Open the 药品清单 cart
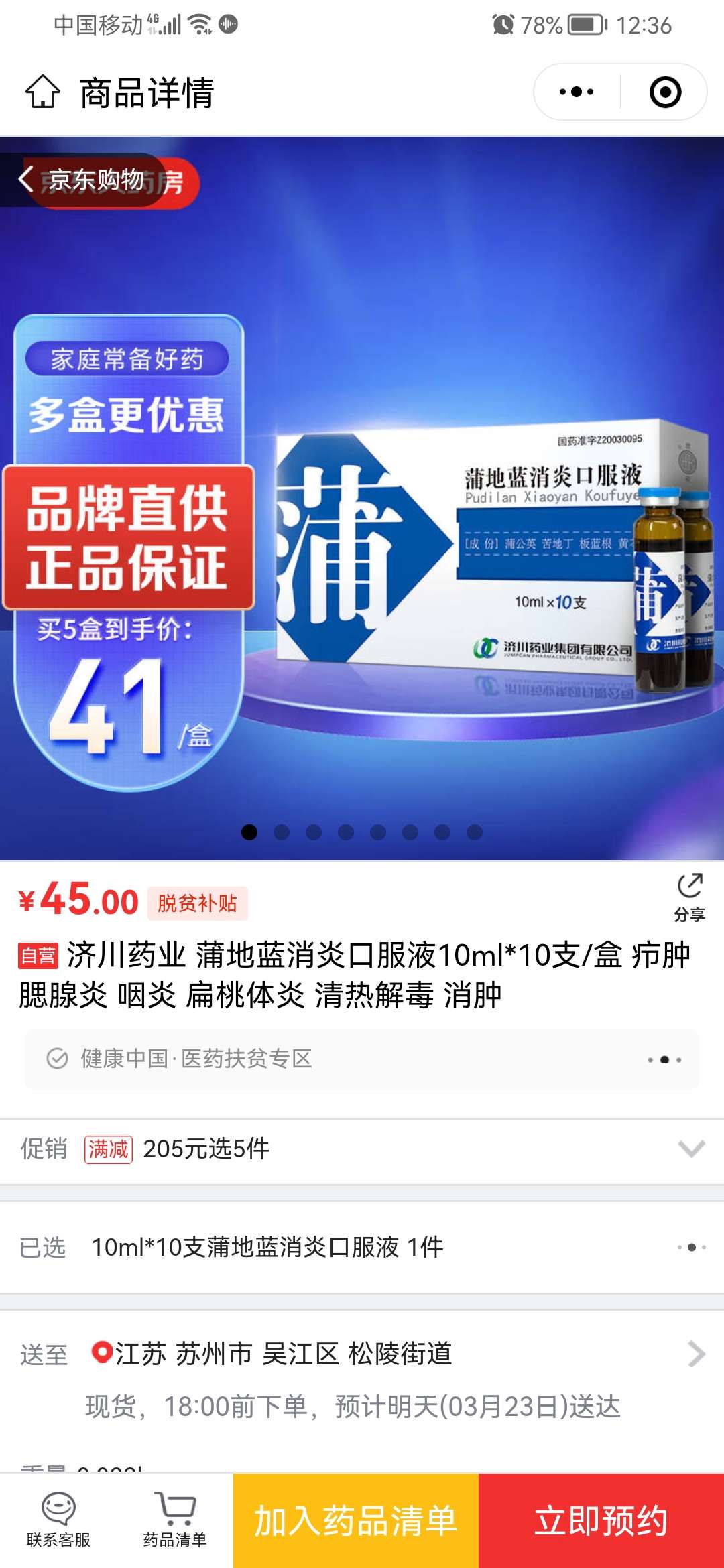 (x=175, y=1520)
